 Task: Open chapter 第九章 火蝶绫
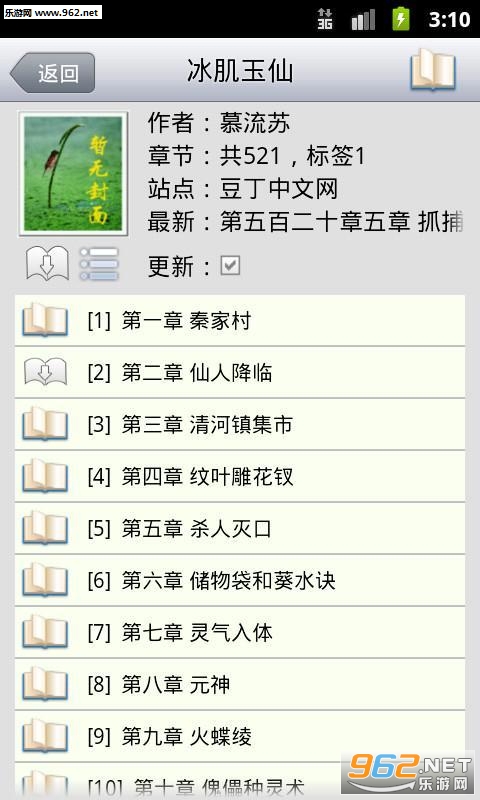click(x=240, y=737)
